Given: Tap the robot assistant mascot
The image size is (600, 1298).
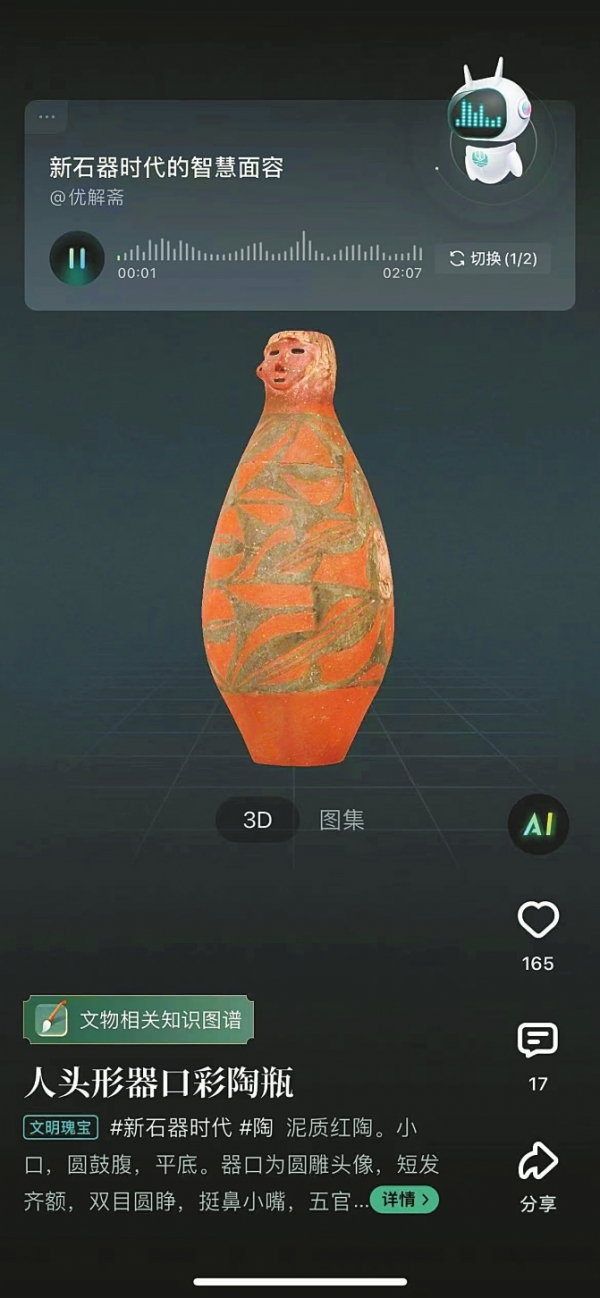Looking at the screenshot, I should 489,125.
